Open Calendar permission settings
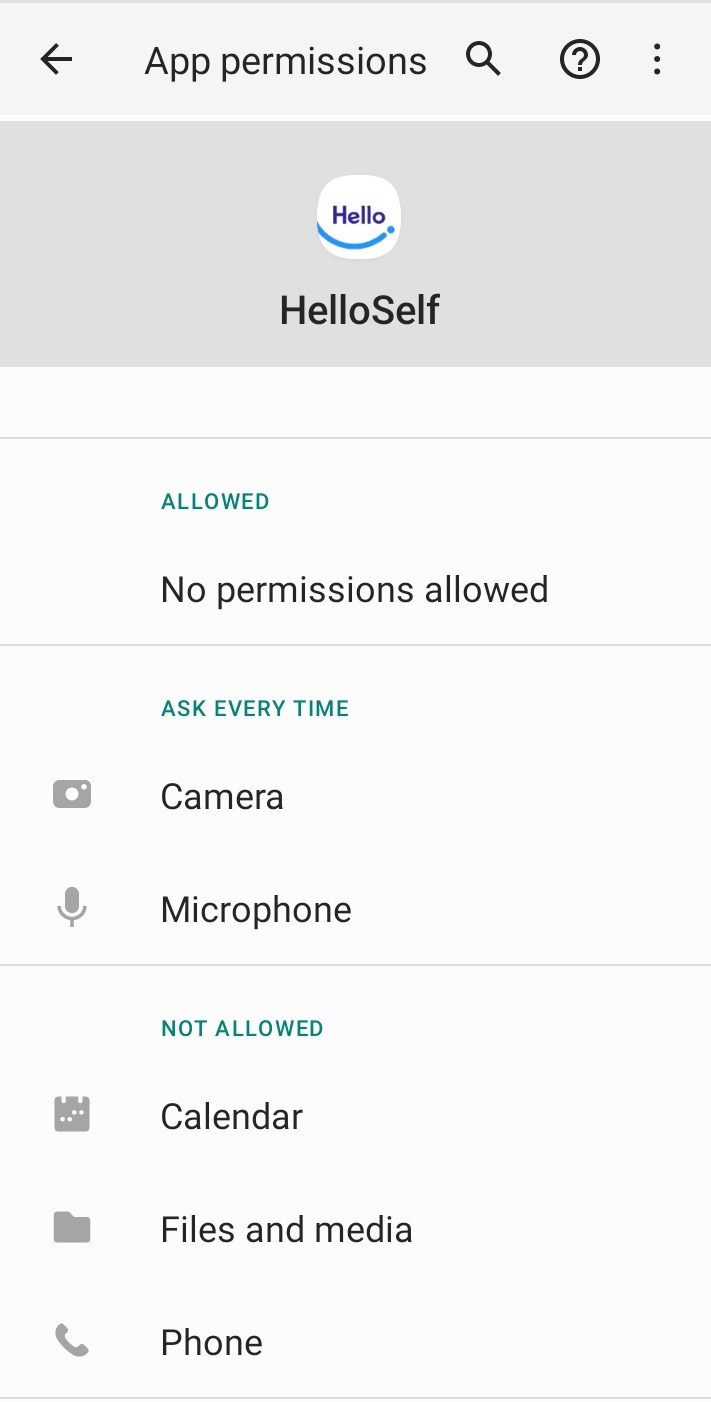711x1402 pixels. (232, 1116)
